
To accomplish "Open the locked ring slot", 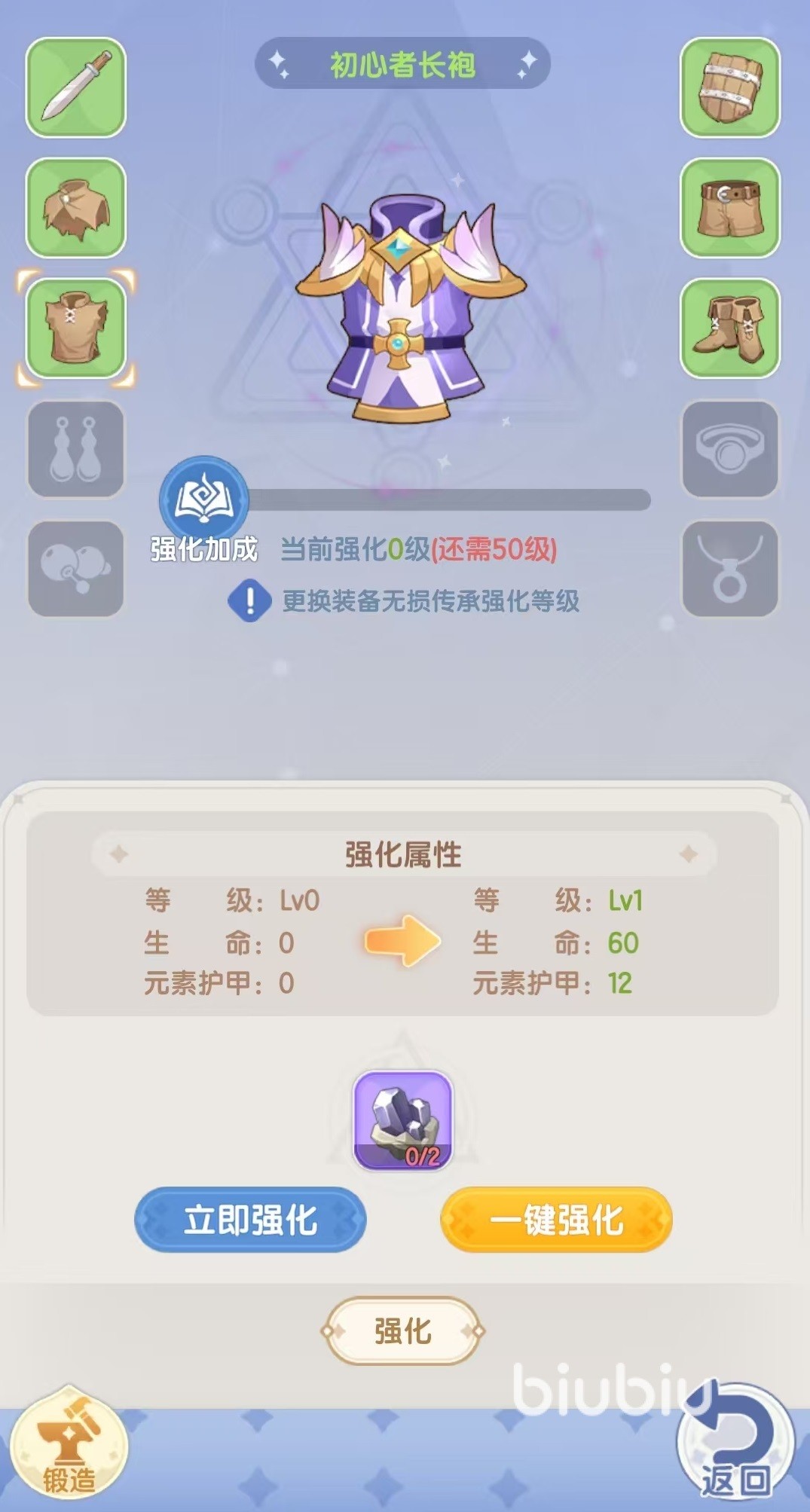I will (729, 449).
